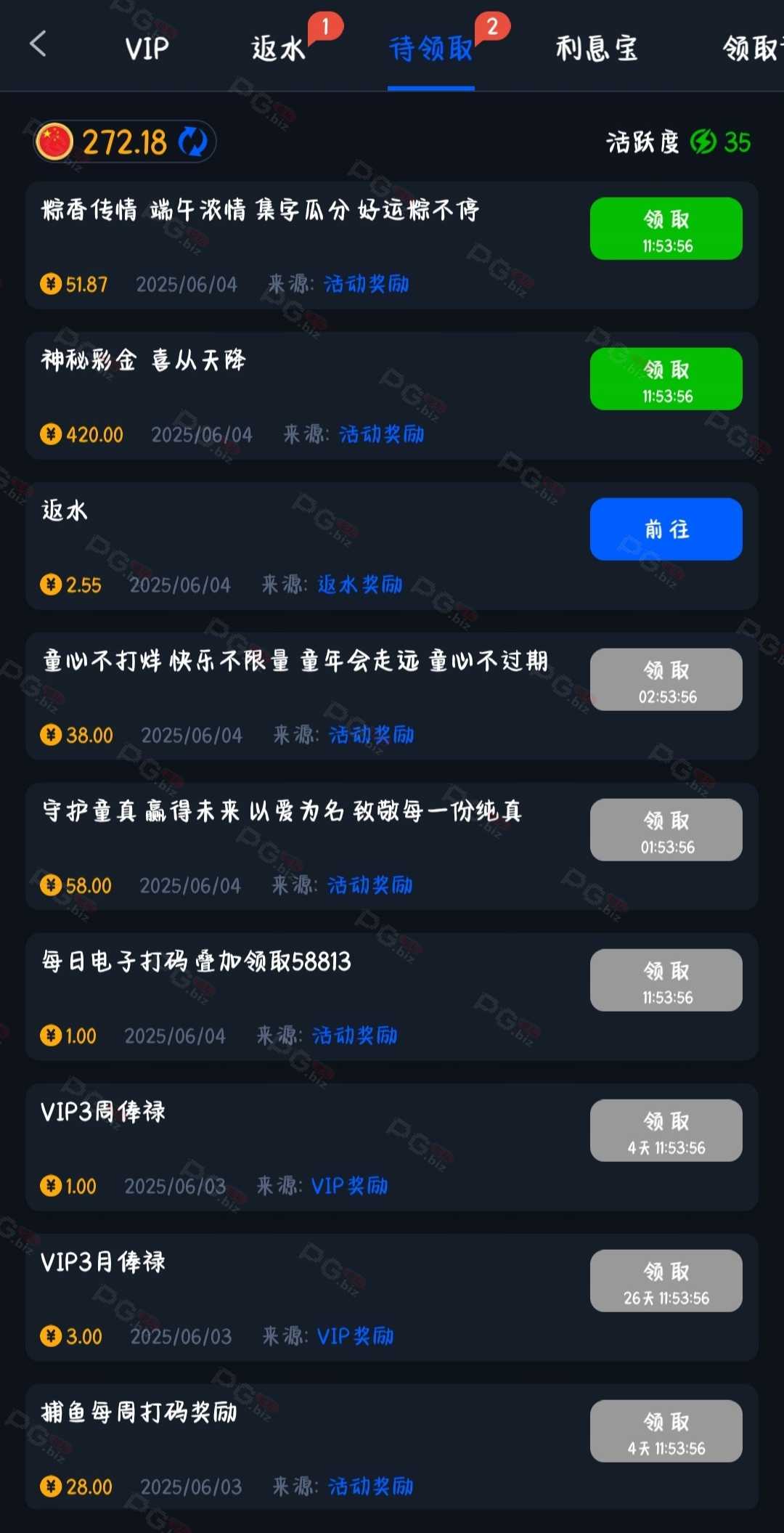
Task: Tap 前往 on the 返水 row
Action: click(666, 529)
